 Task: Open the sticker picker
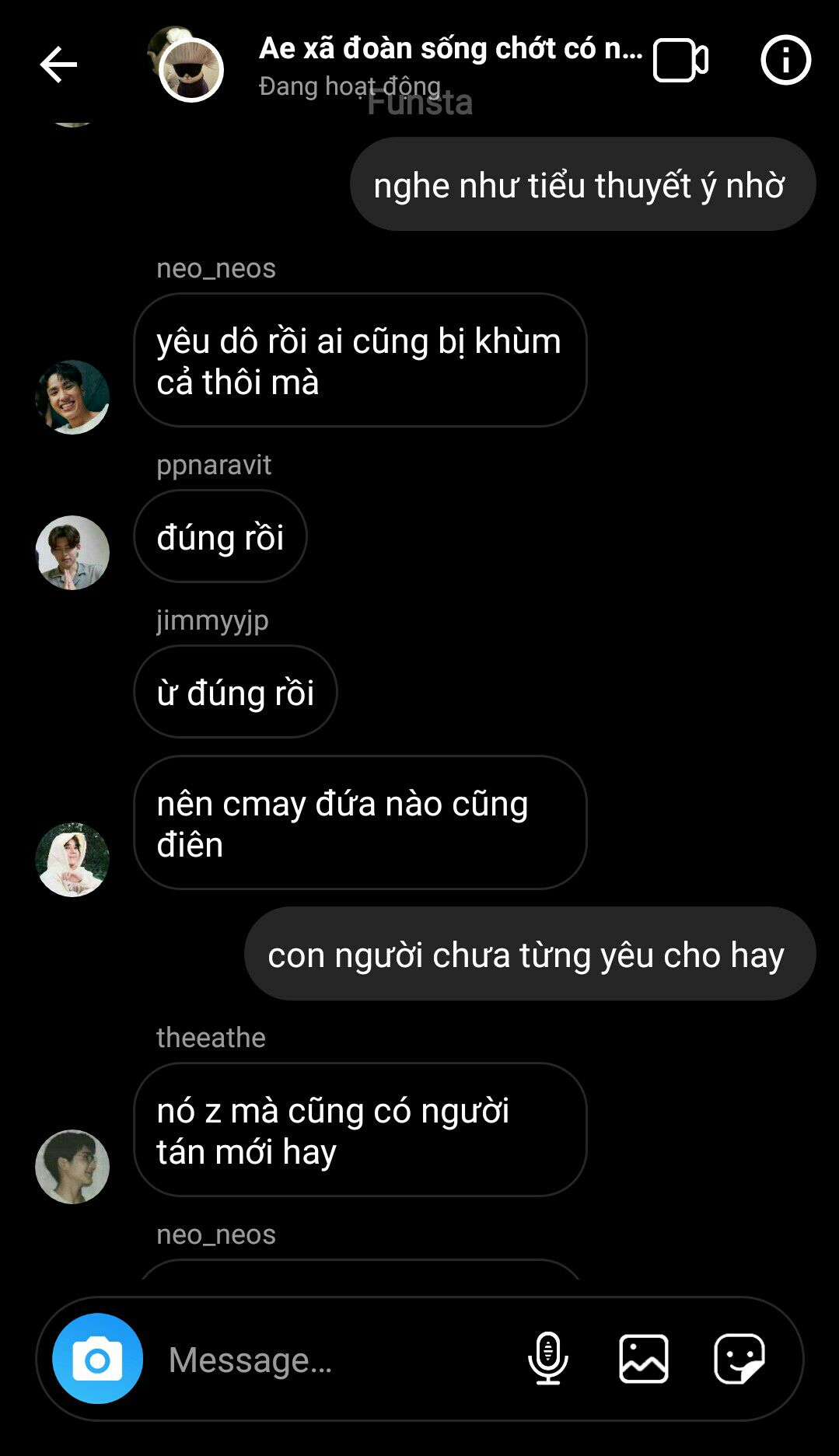(x=739, y=1359)
